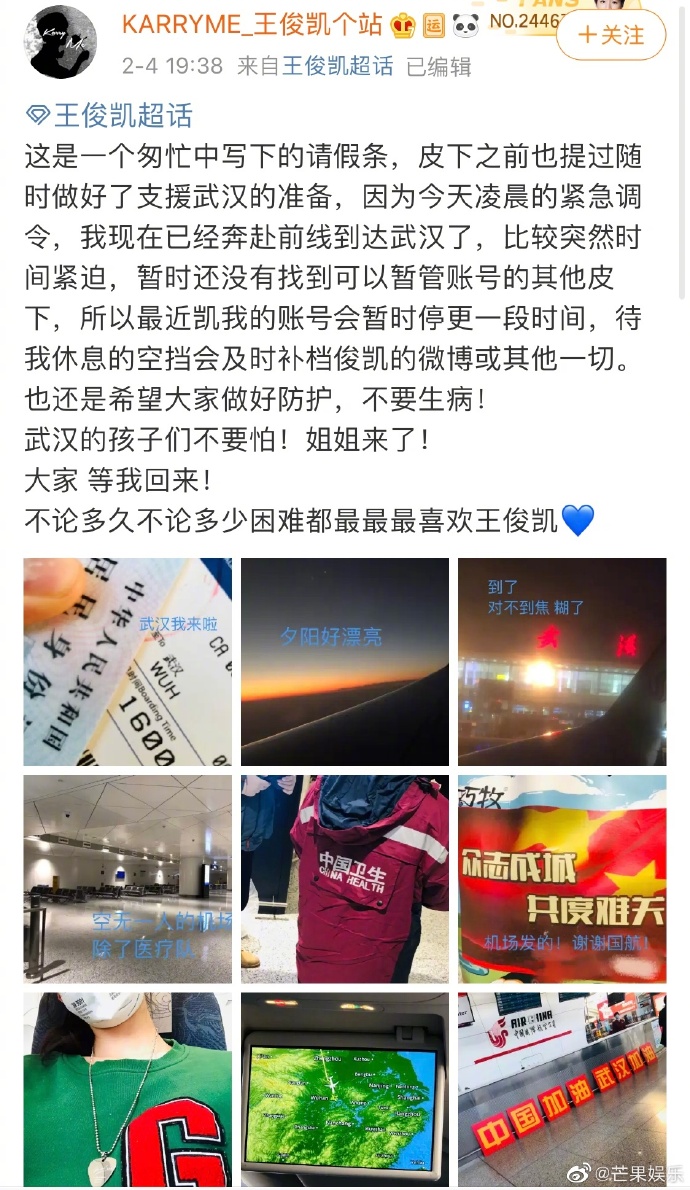Follow the KARRYME account with 关注 button
The height and width of the screenshot is (1190, 690).
(610, 36)
